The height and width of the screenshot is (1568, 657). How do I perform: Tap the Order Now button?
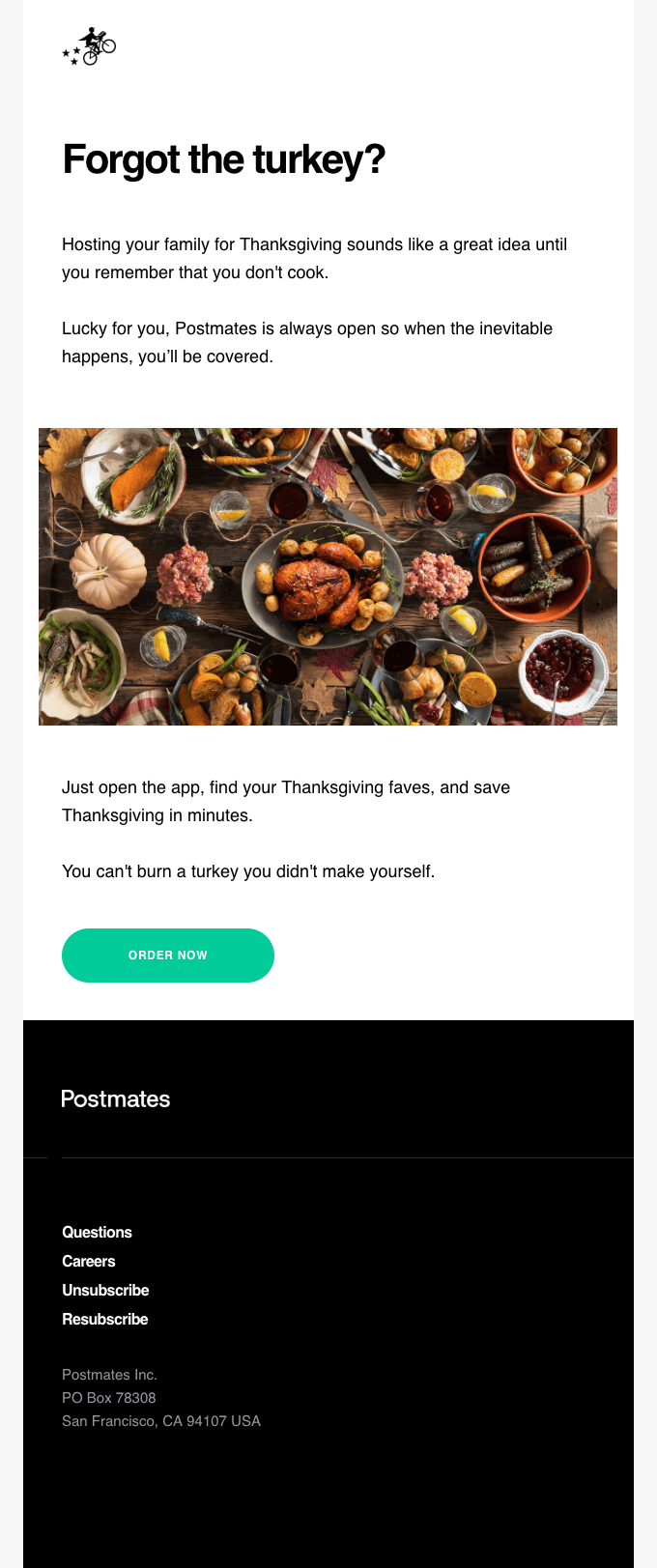point(168,955)
